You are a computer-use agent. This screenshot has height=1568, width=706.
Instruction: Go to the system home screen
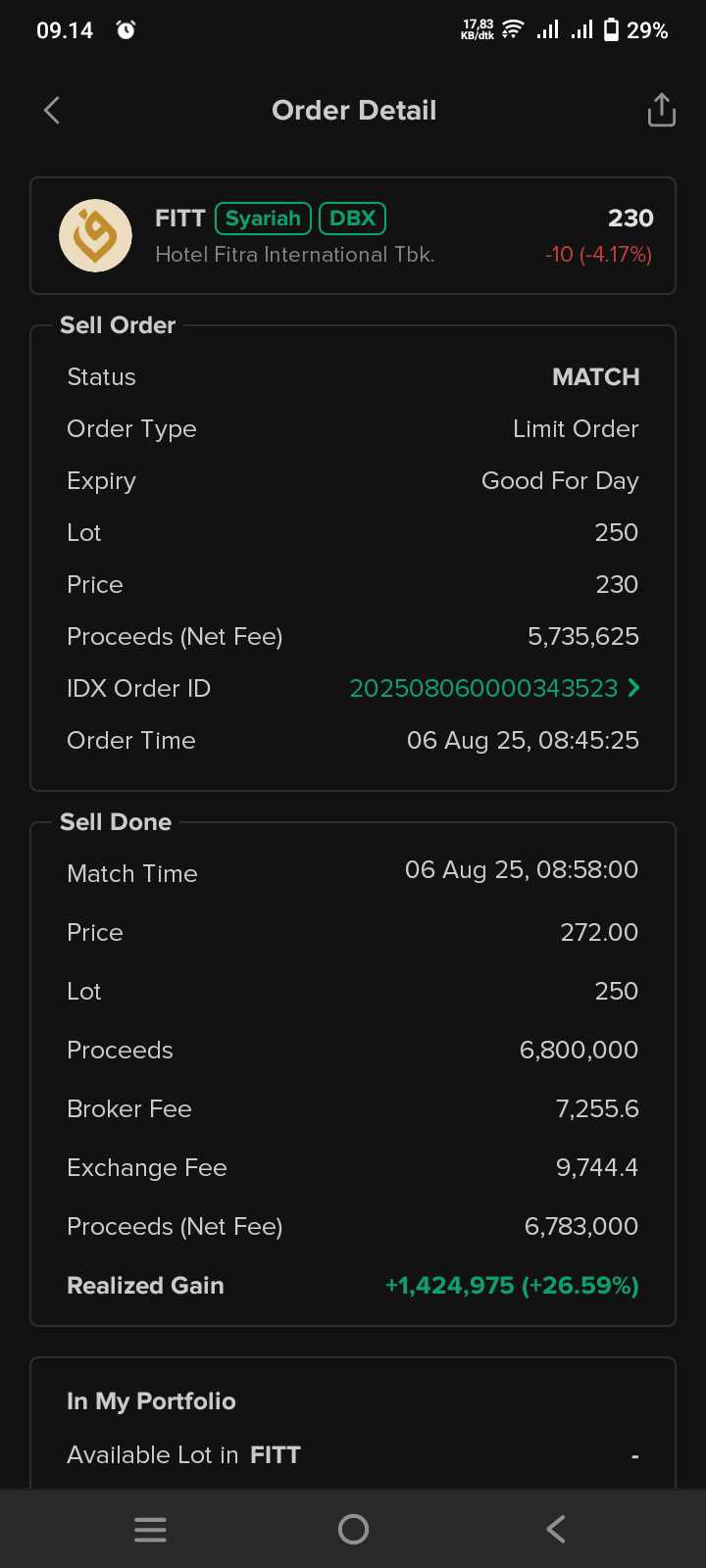point(353,1529)
